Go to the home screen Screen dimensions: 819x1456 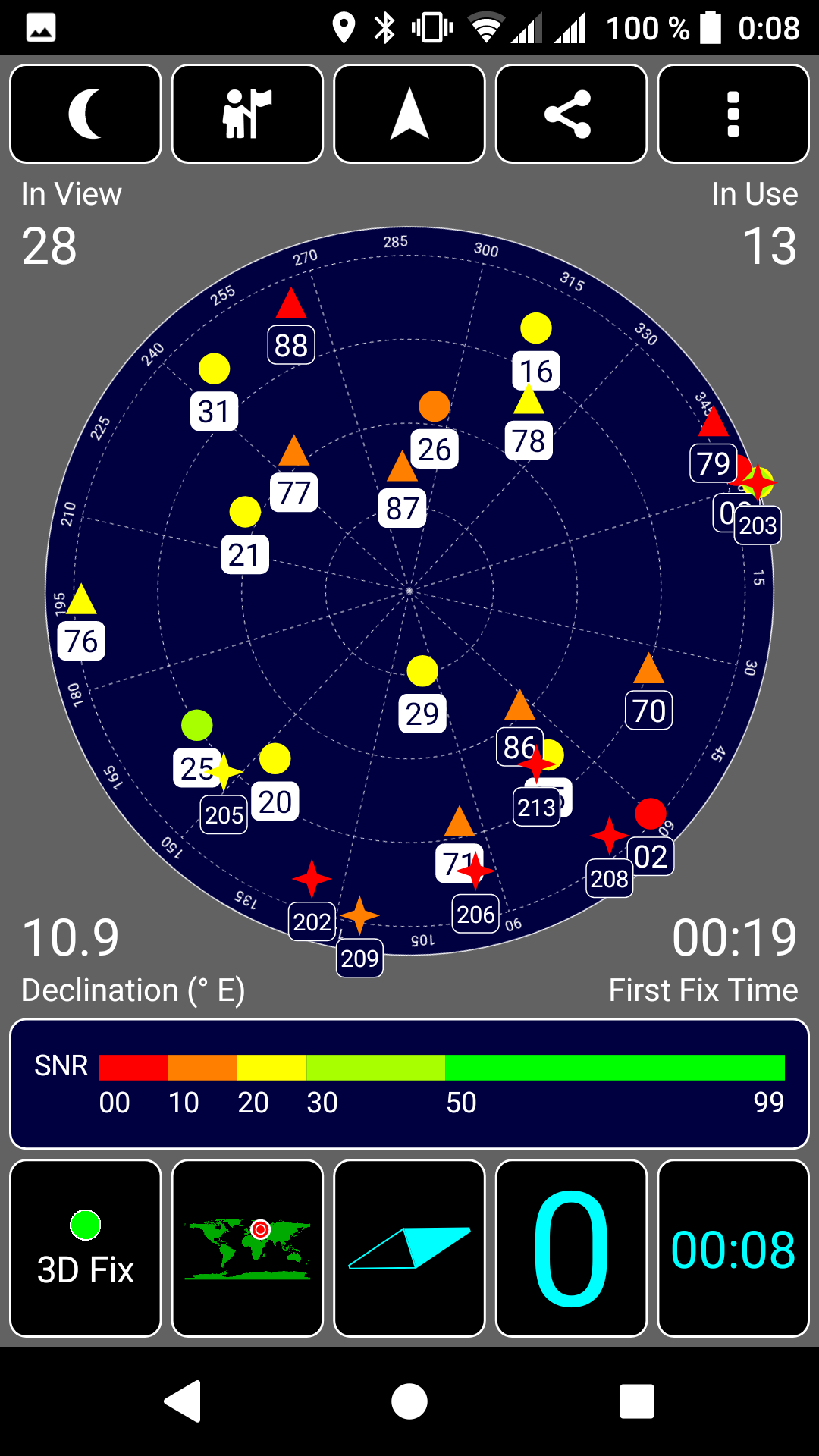(409, 1401)
